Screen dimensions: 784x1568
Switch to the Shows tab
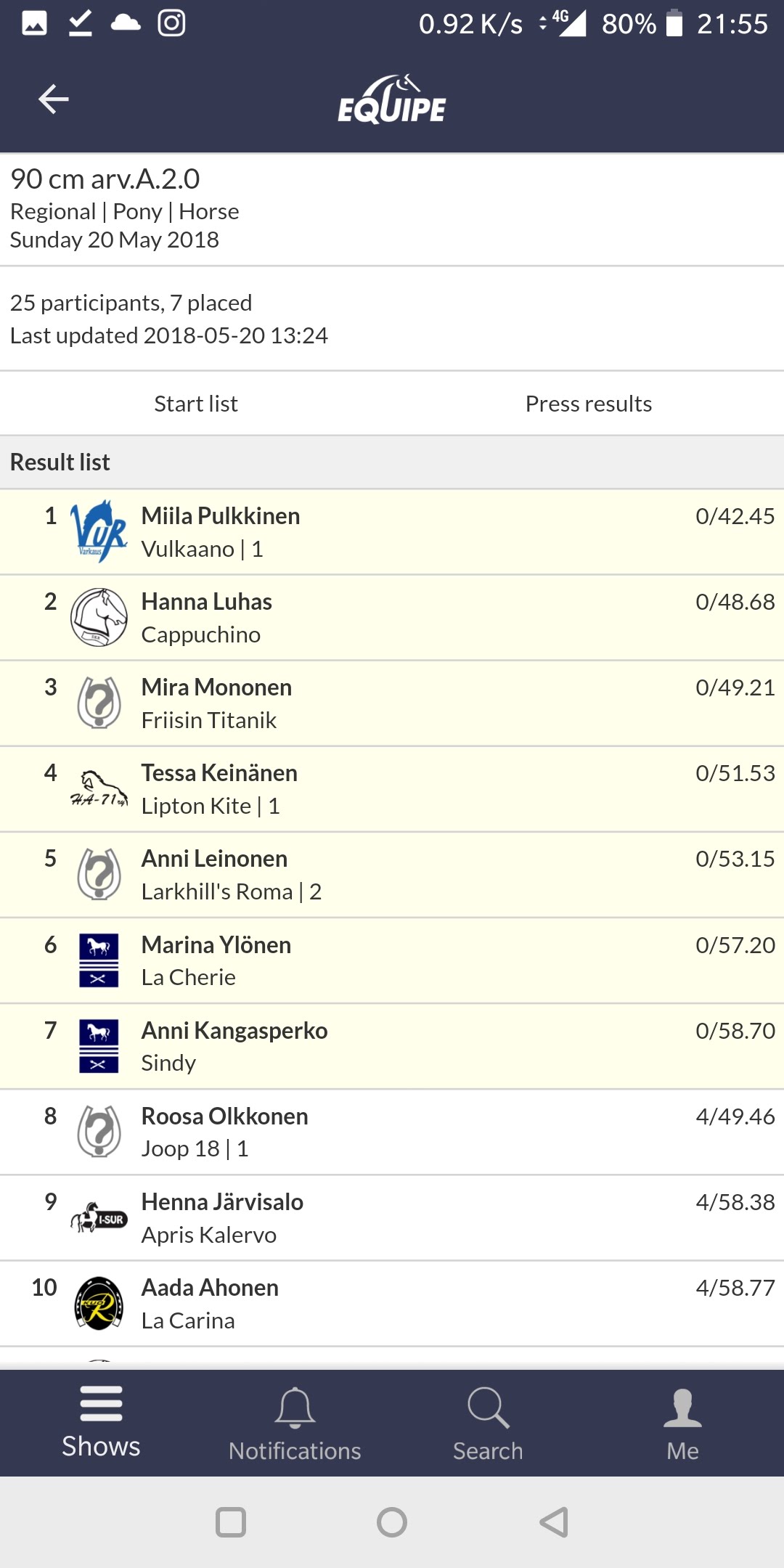[101, 1423]
